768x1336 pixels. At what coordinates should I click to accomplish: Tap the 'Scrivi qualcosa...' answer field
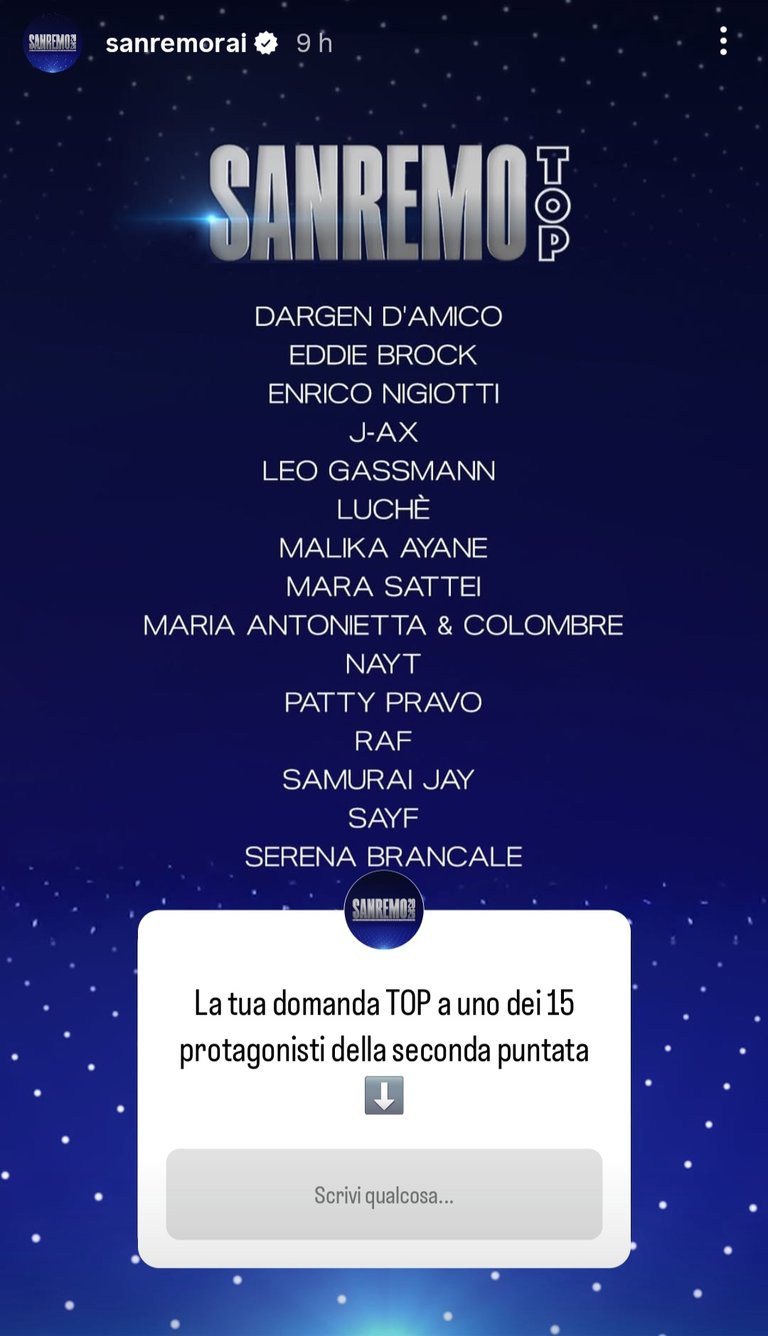pos(384,1195)
